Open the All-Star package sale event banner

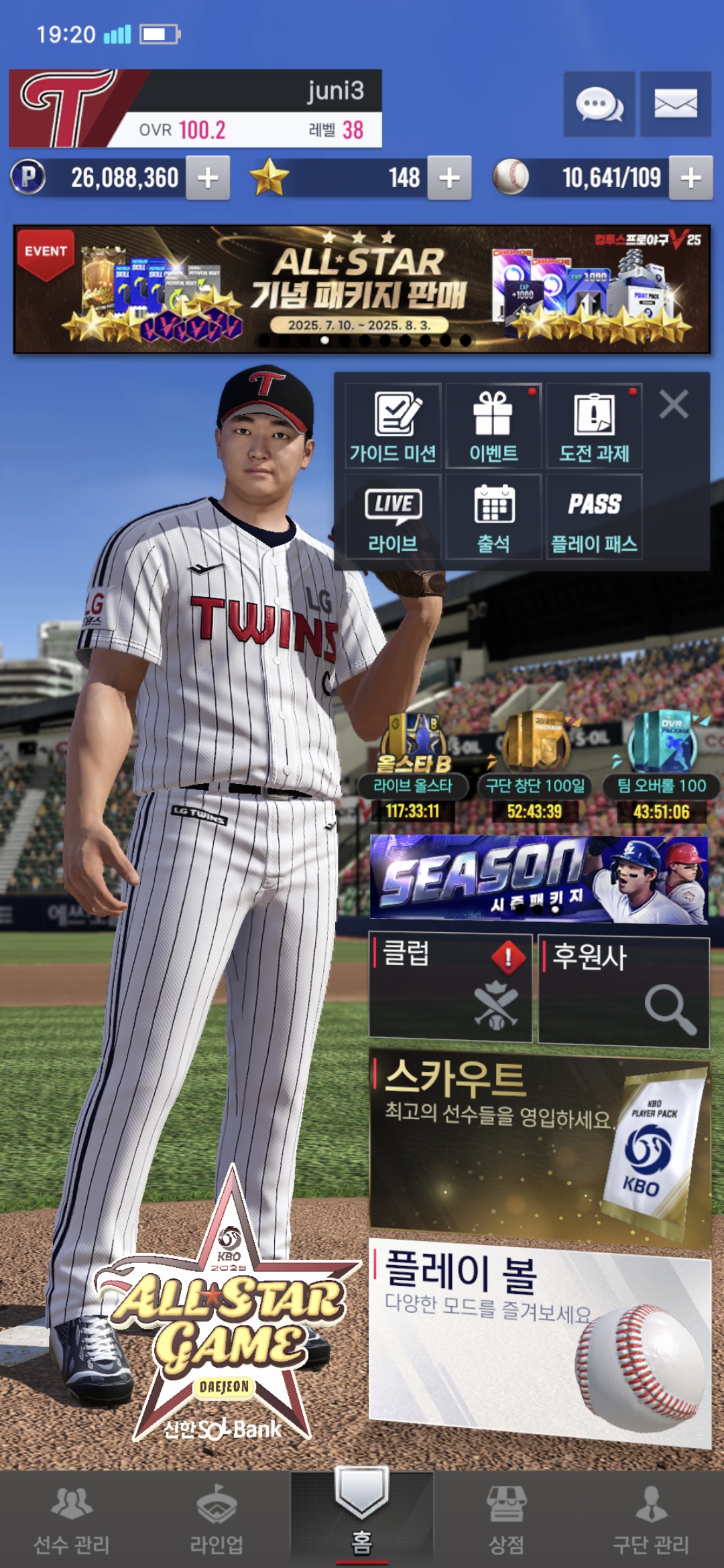click(362, 289)
